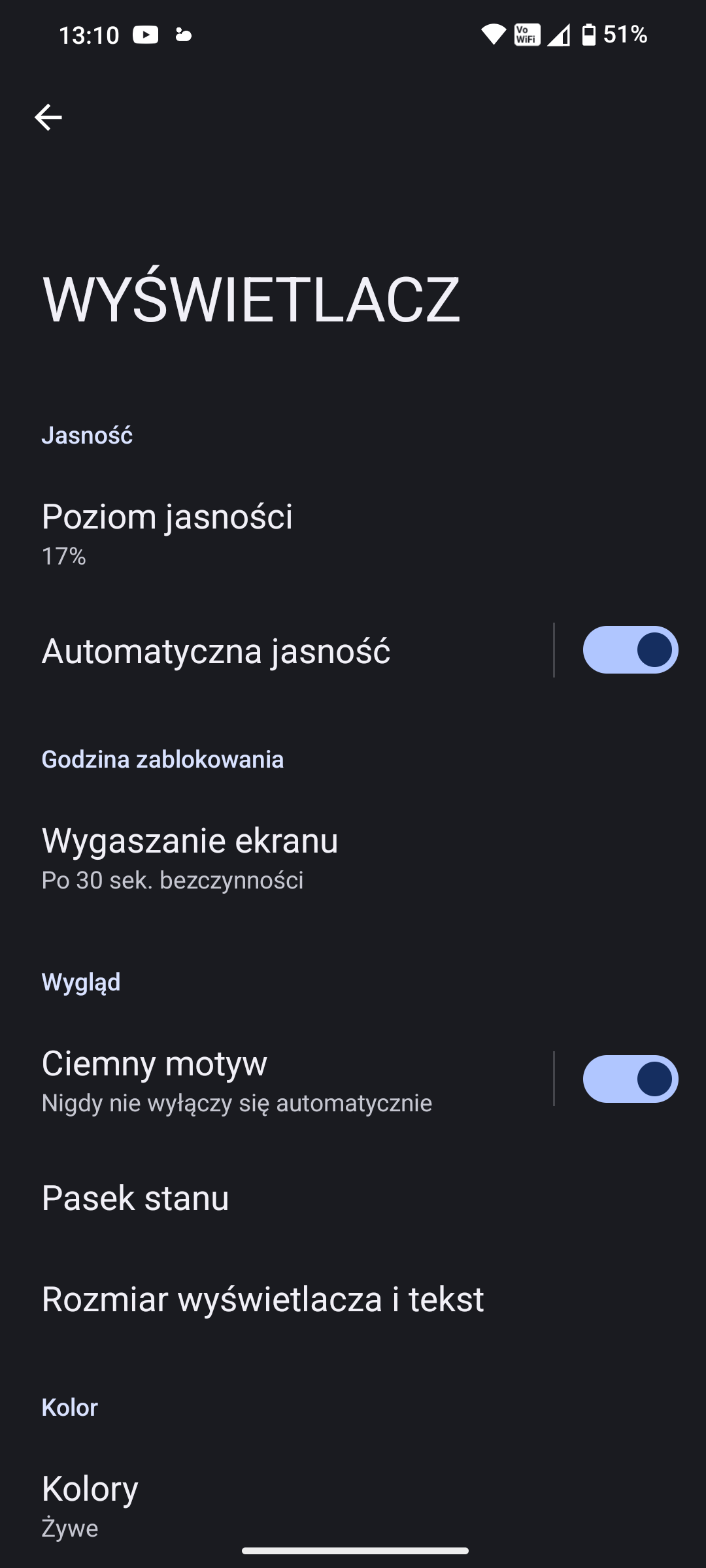Open Wygaszanie ekranu timeout options
The width and height of the screenshot is (706, 1568).
tap(190, 857)
